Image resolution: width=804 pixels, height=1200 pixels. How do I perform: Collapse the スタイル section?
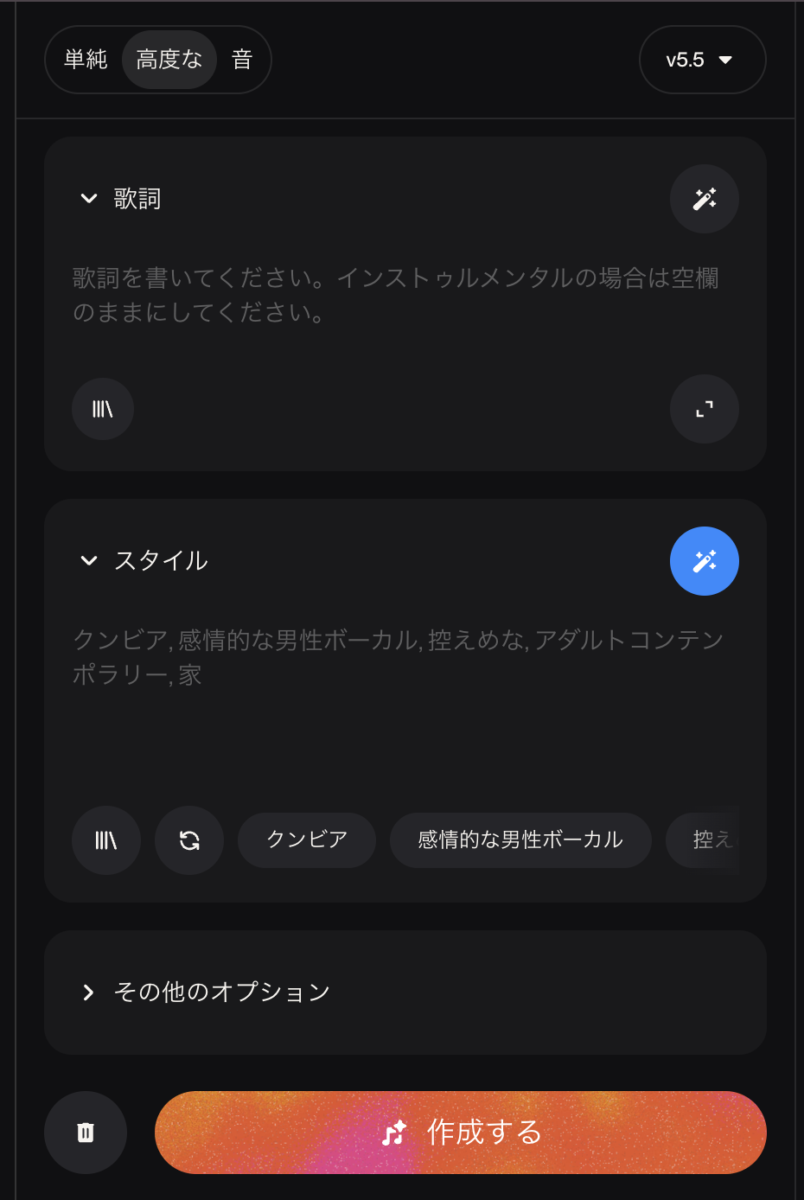tap(89, 560)
